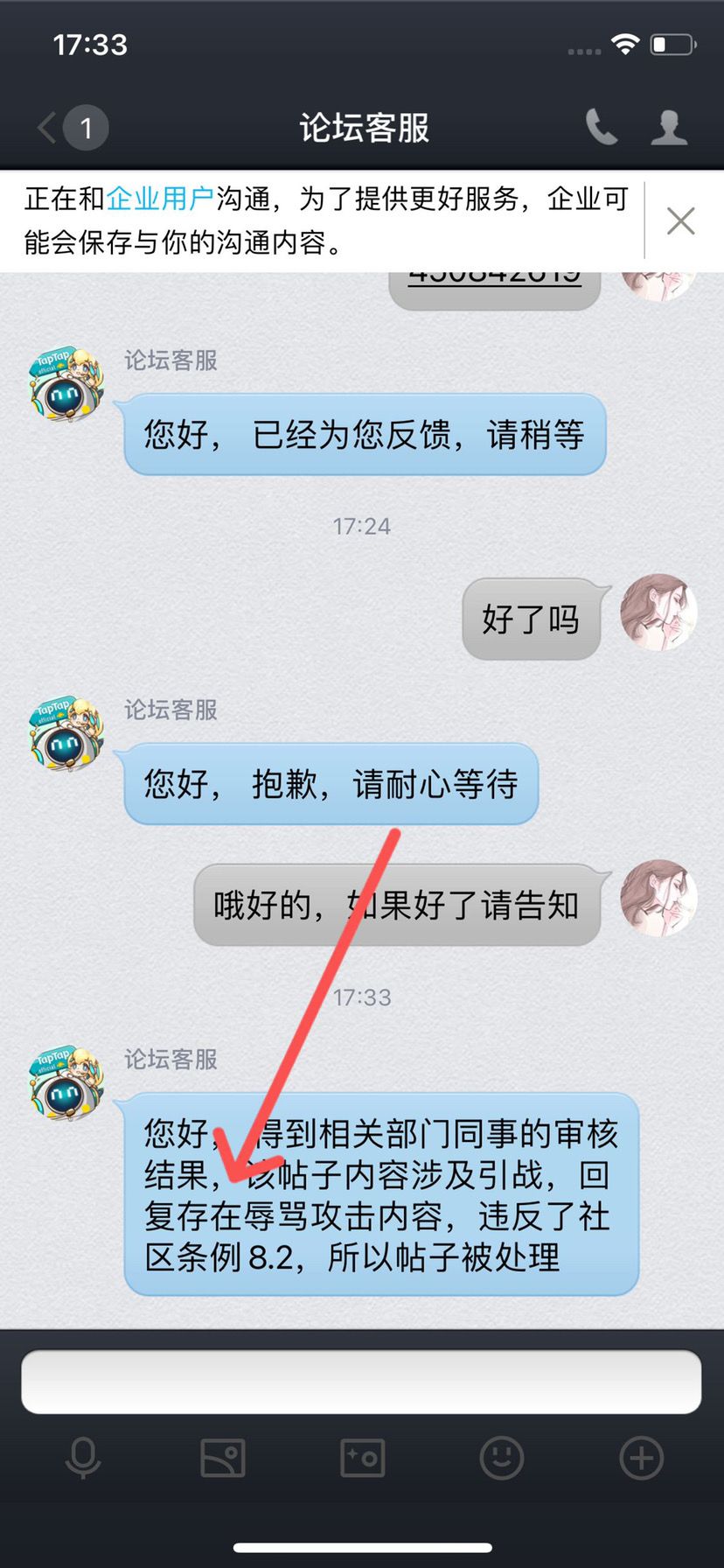Dismiss the enterprise user notice banner
Viewport: 724px width, 1568px height.
(x=681, y=220)
